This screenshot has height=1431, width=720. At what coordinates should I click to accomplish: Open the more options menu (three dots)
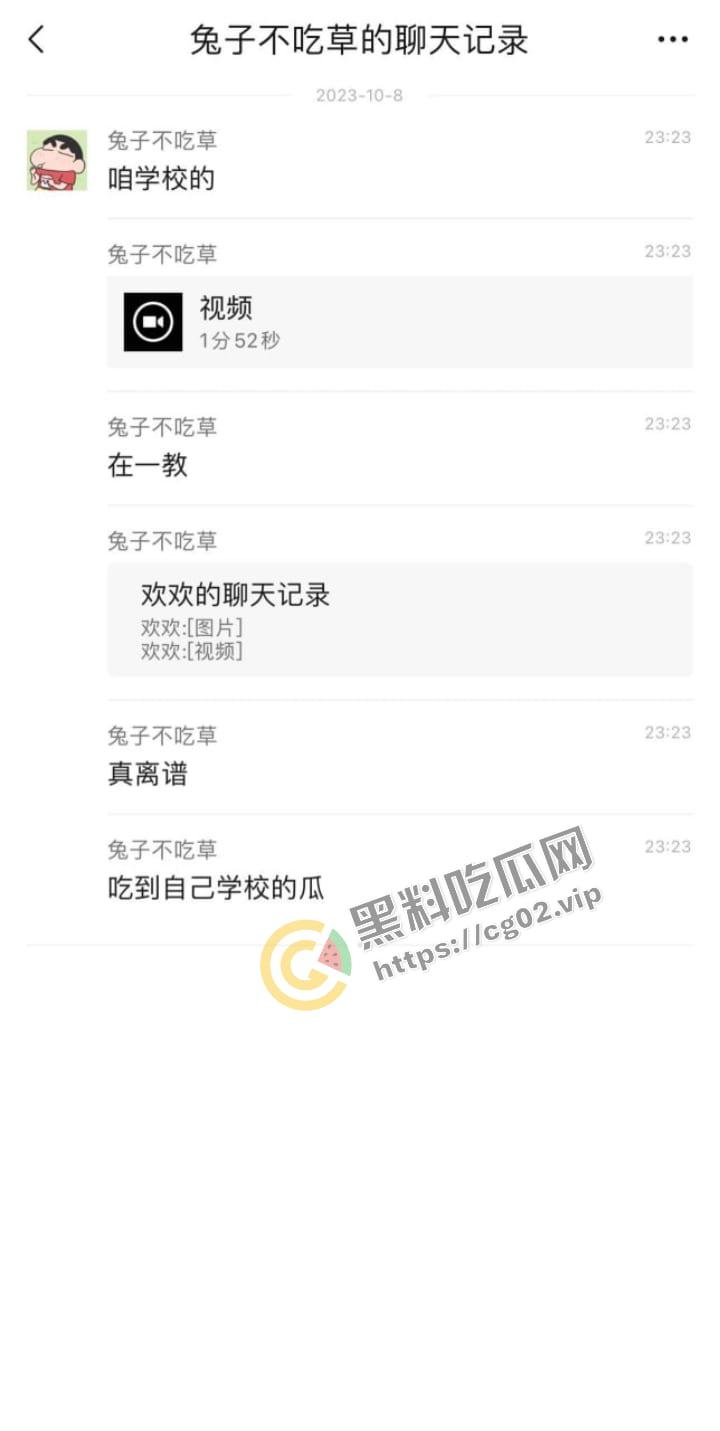[672, 40]
